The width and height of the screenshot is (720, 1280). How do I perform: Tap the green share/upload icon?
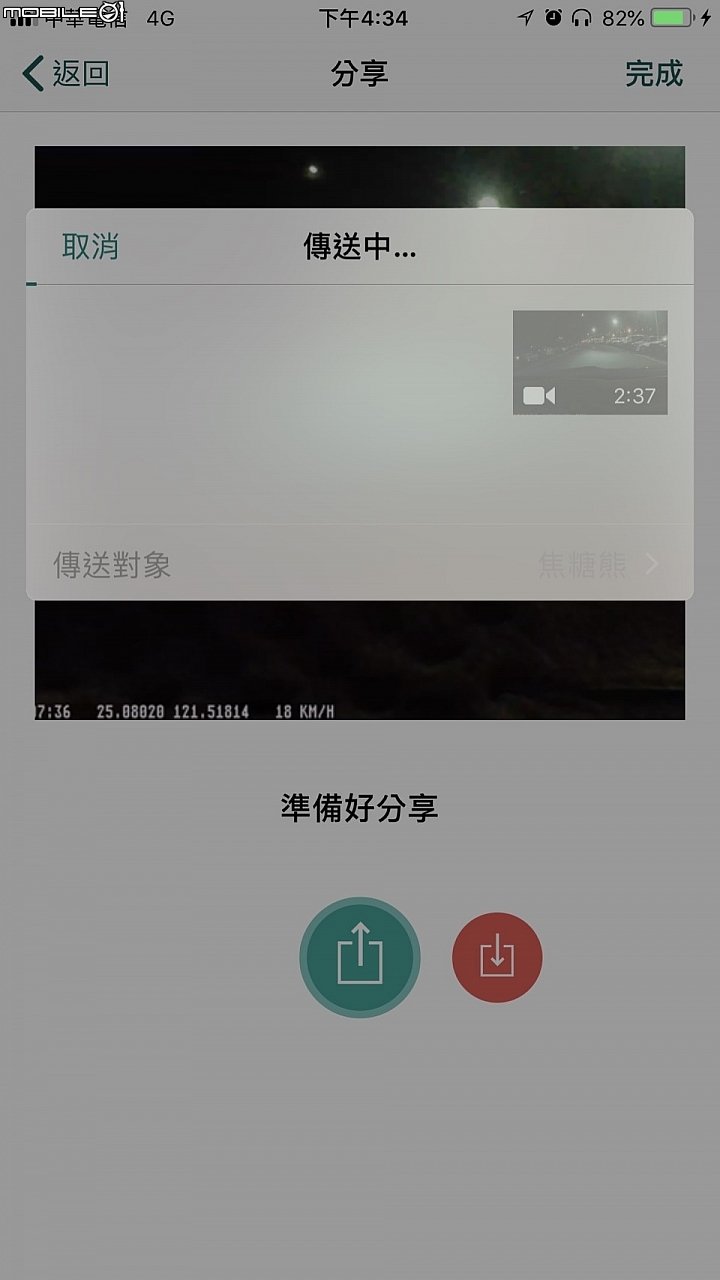pyautogui.click(x=359, y=956)
